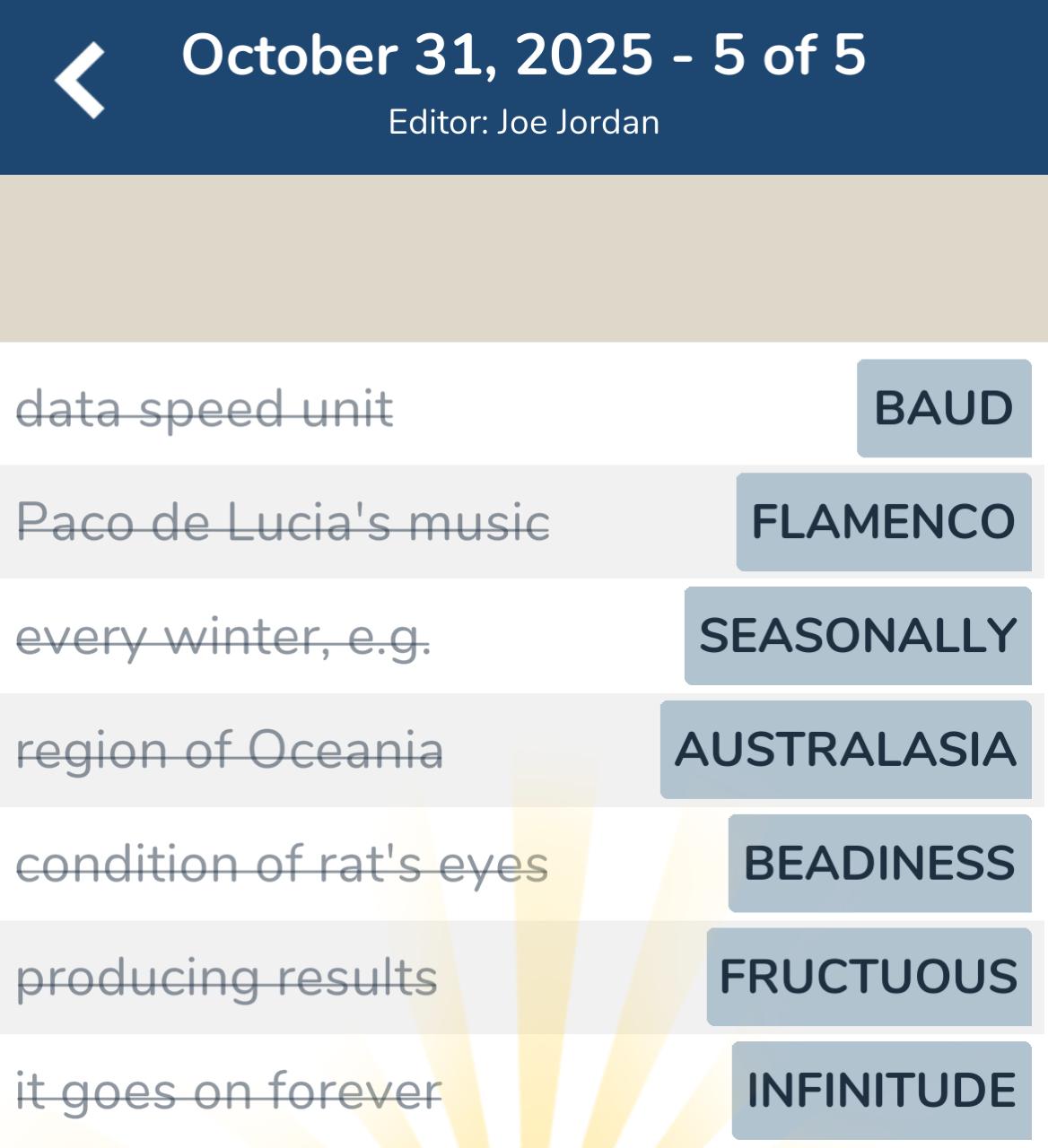This screenshot has width=1048, height=1148.
Task: Select the AUSTRALASIA answer tile
Action: pyautogui.click(x=844, y=750)
